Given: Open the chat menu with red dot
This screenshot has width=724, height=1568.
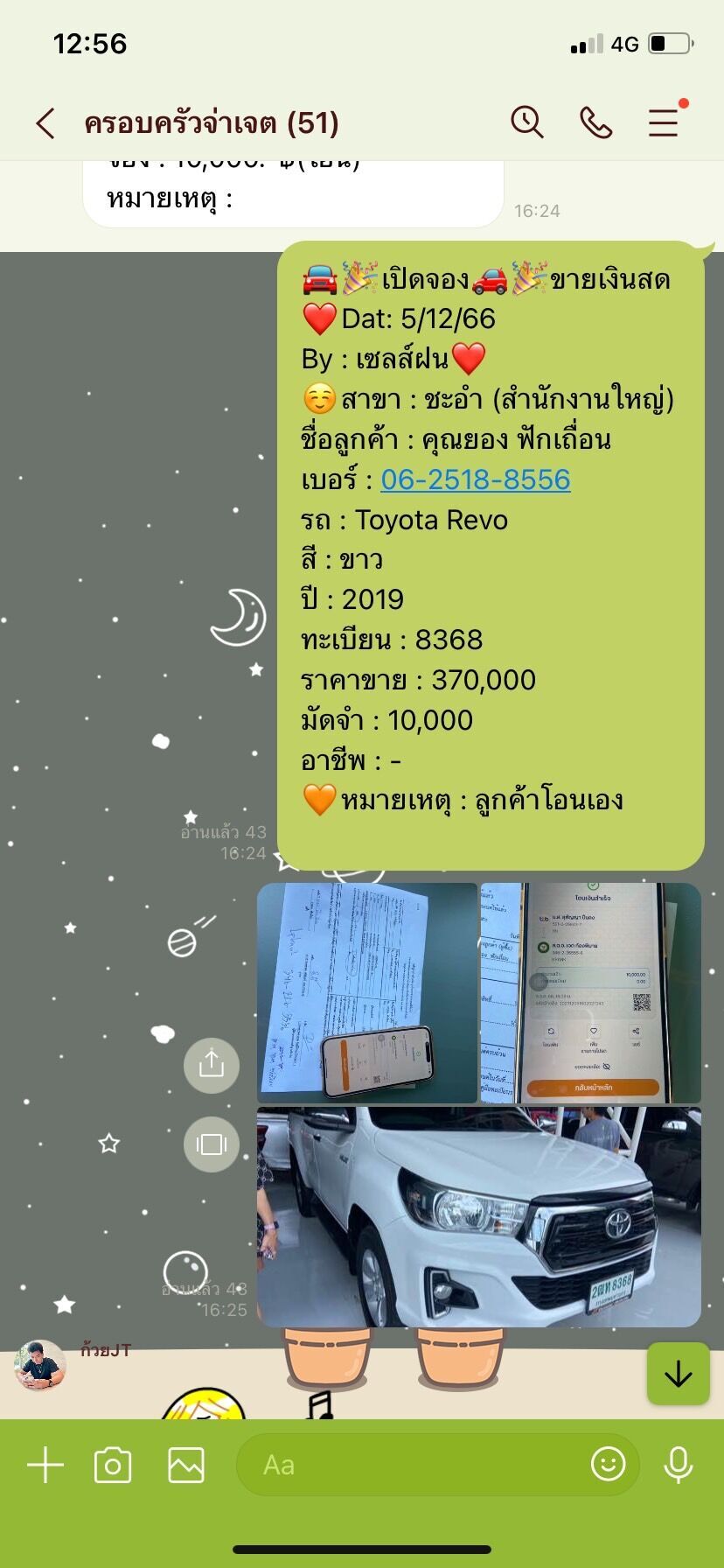Looking at the screenshot, I should [x=665, y=122].
